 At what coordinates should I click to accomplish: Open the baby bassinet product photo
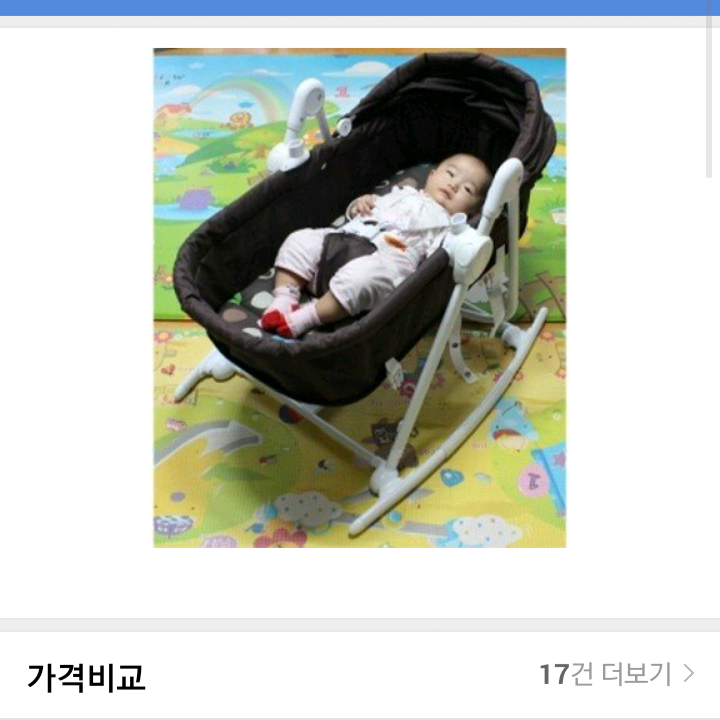click(x=359, y=297)
